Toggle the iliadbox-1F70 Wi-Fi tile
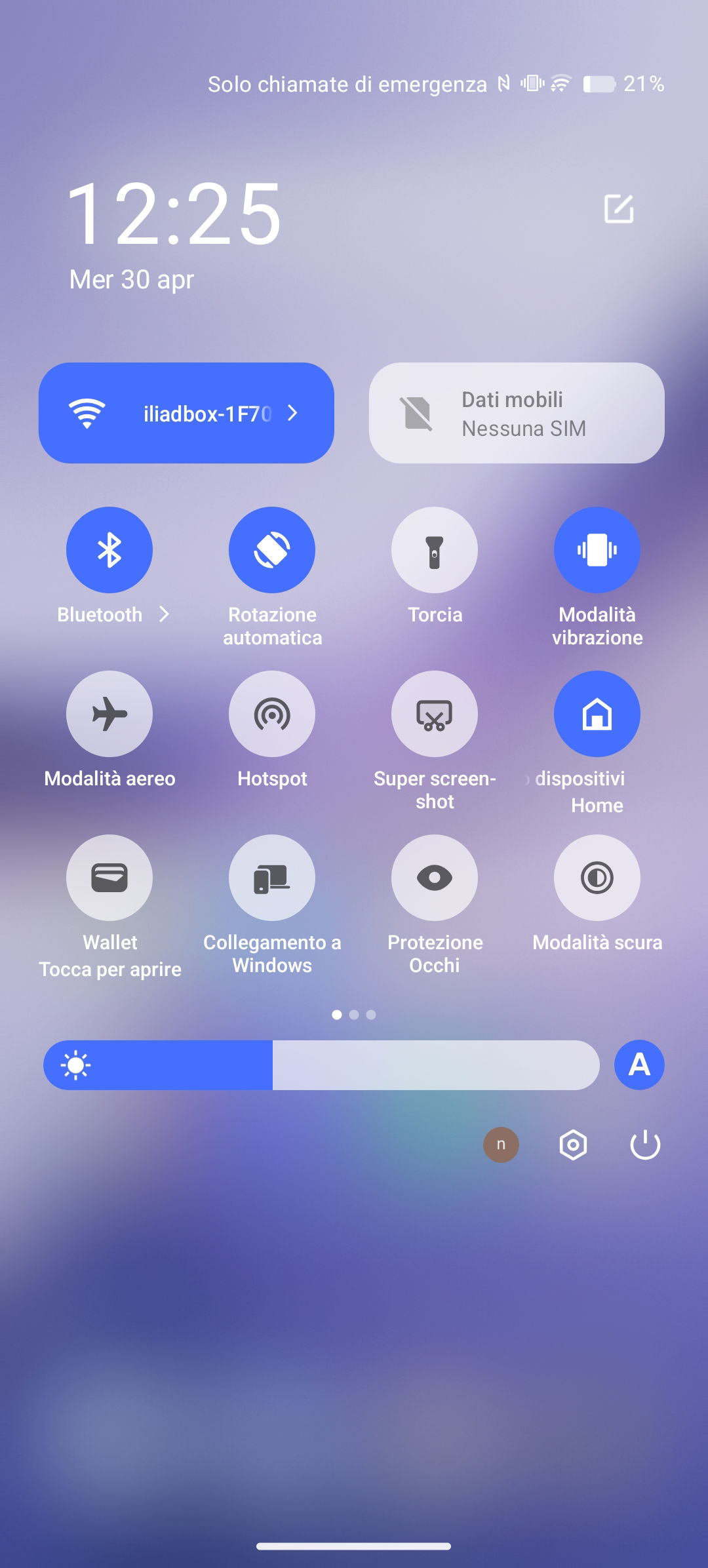This screenshot has width=708, height=1568. pyautogui.click(x=186, y=413)
